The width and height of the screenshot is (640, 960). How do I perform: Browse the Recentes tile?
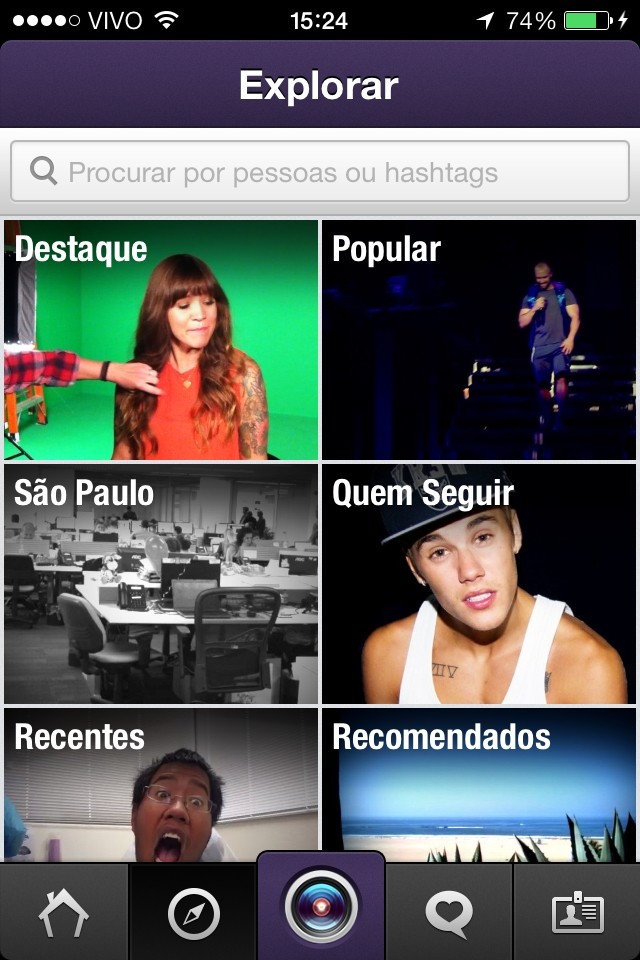point(161,785)
